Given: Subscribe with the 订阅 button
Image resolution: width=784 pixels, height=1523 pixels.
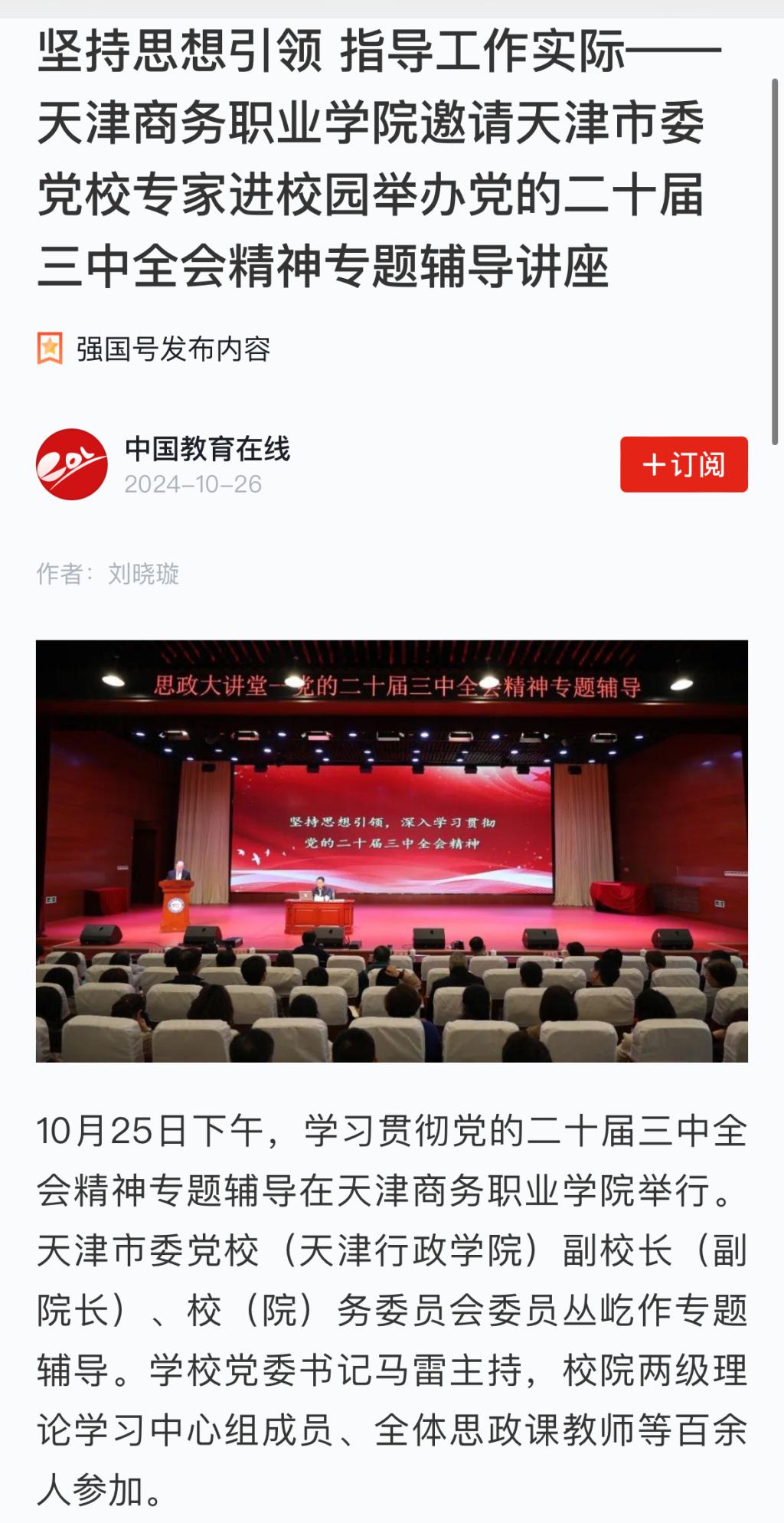Looking at the screenshot, I should click(x=683, y=464).
